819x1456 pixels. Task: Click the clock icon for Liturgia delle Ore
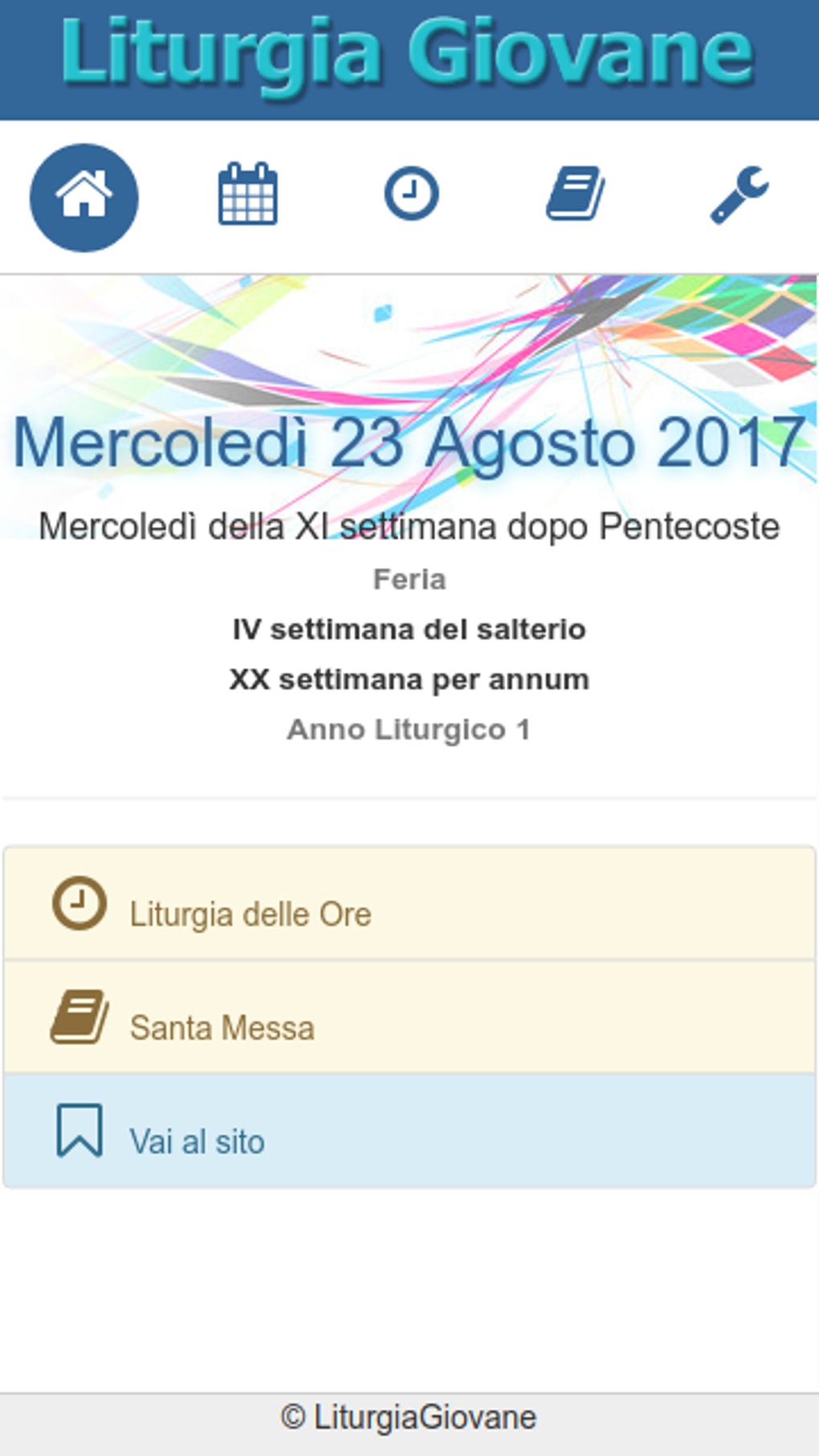click(x=411, y=191)
